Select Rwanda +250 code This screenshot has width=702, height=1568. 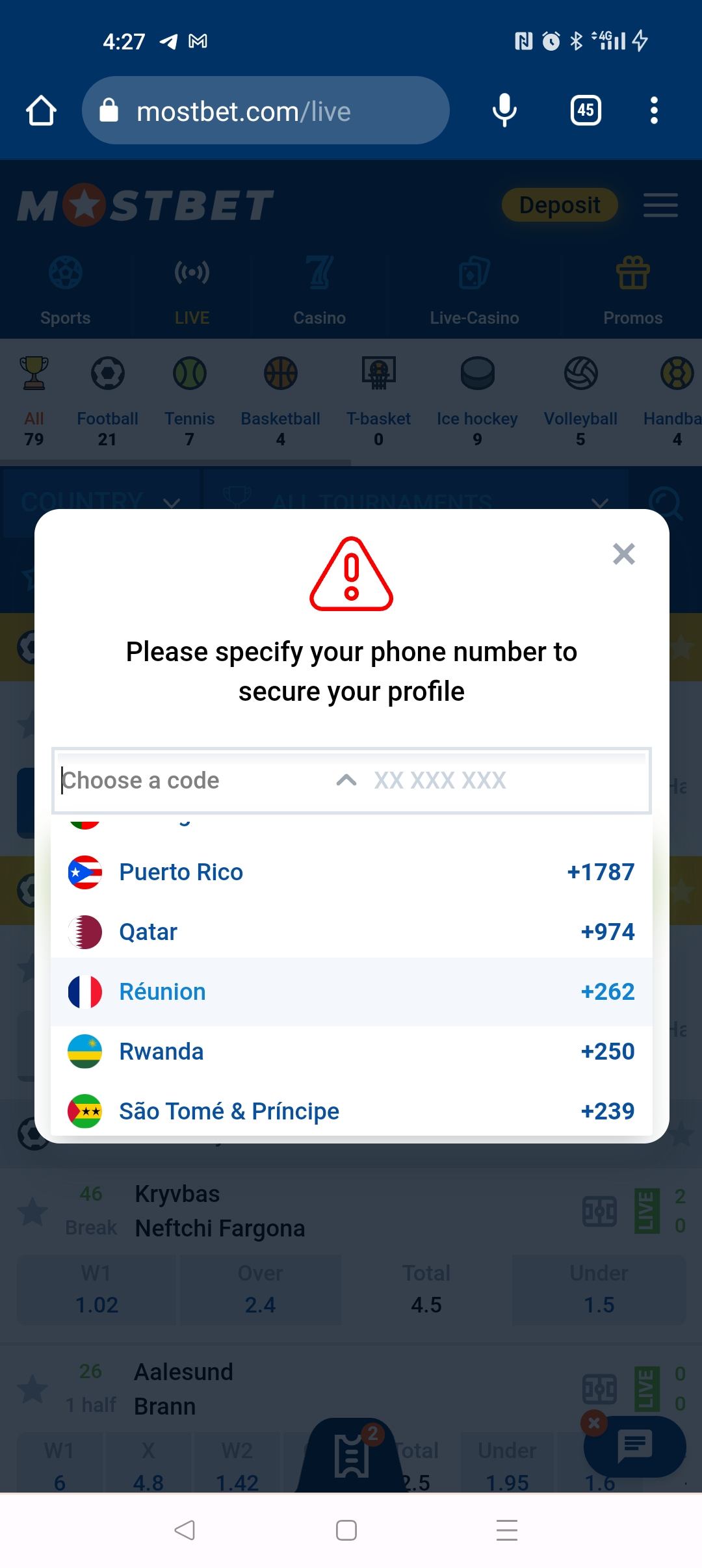click(x=351, y=1051)
